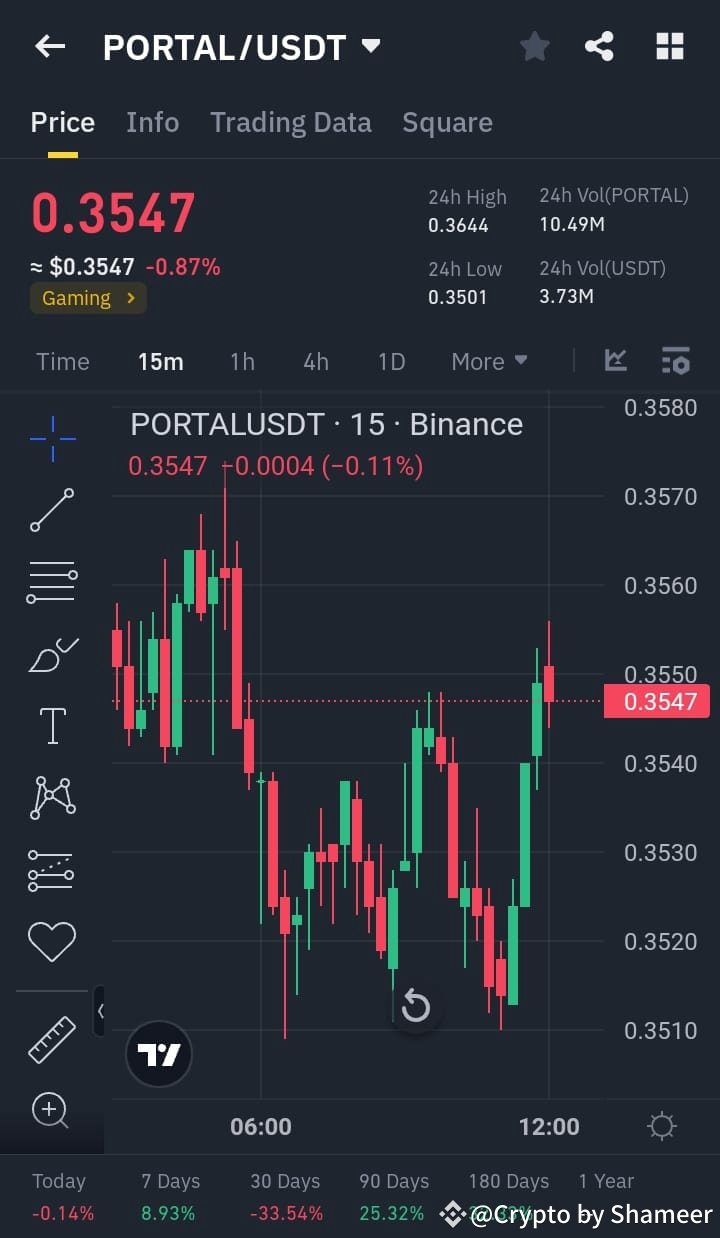Toggle the heart favorites drawing tool
The height and width of the screenshot is (1238, 720).
tap(52, 941)
